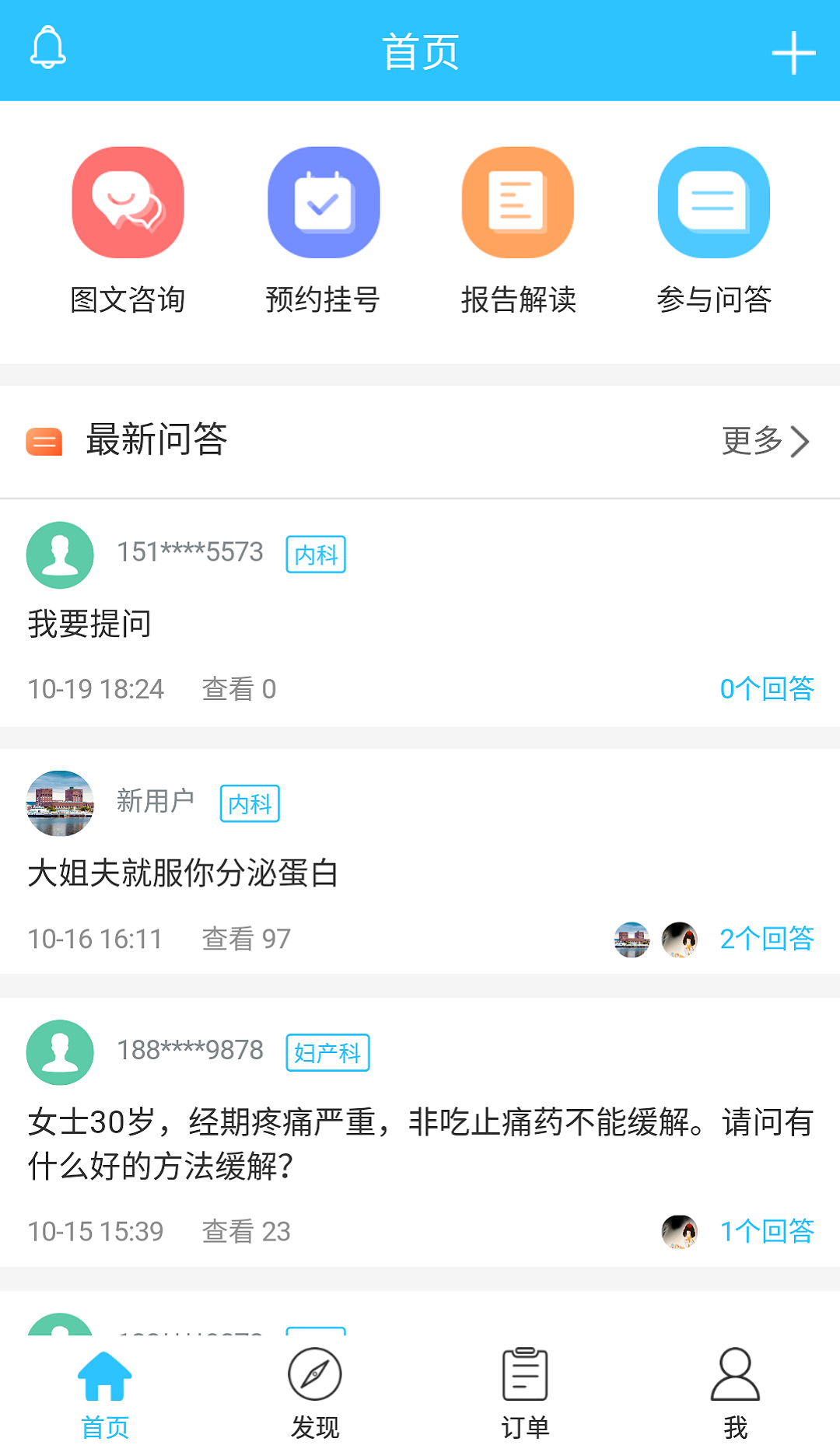Open 参与问答 Q&A section

coord(713,230)
